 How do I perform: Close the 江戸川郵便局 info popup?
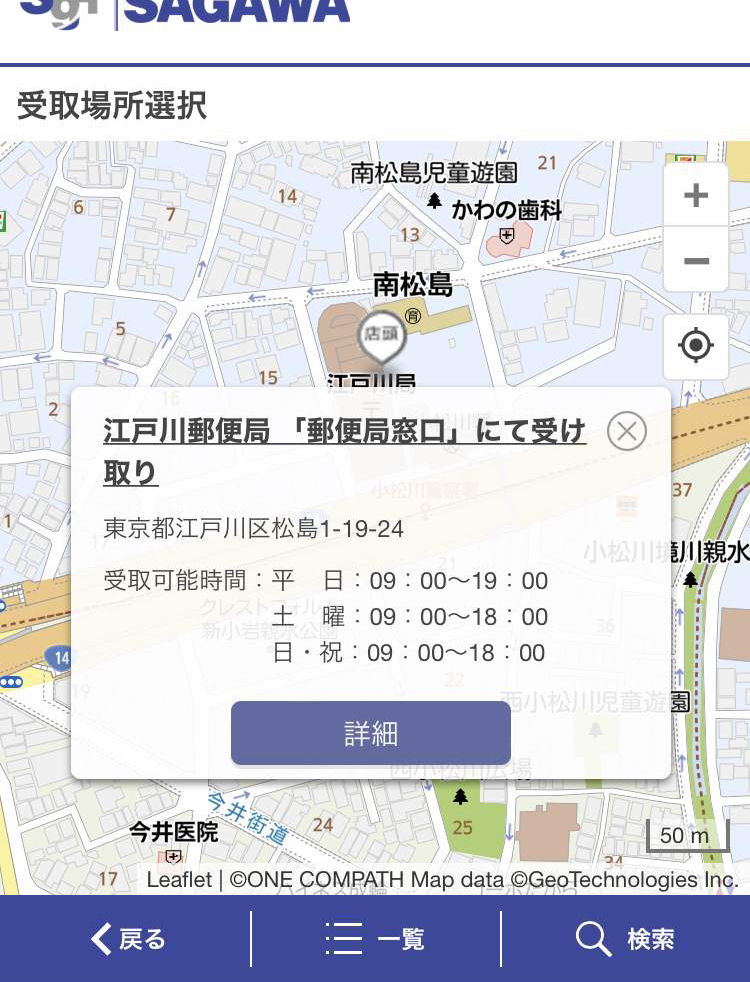point(627,432)
